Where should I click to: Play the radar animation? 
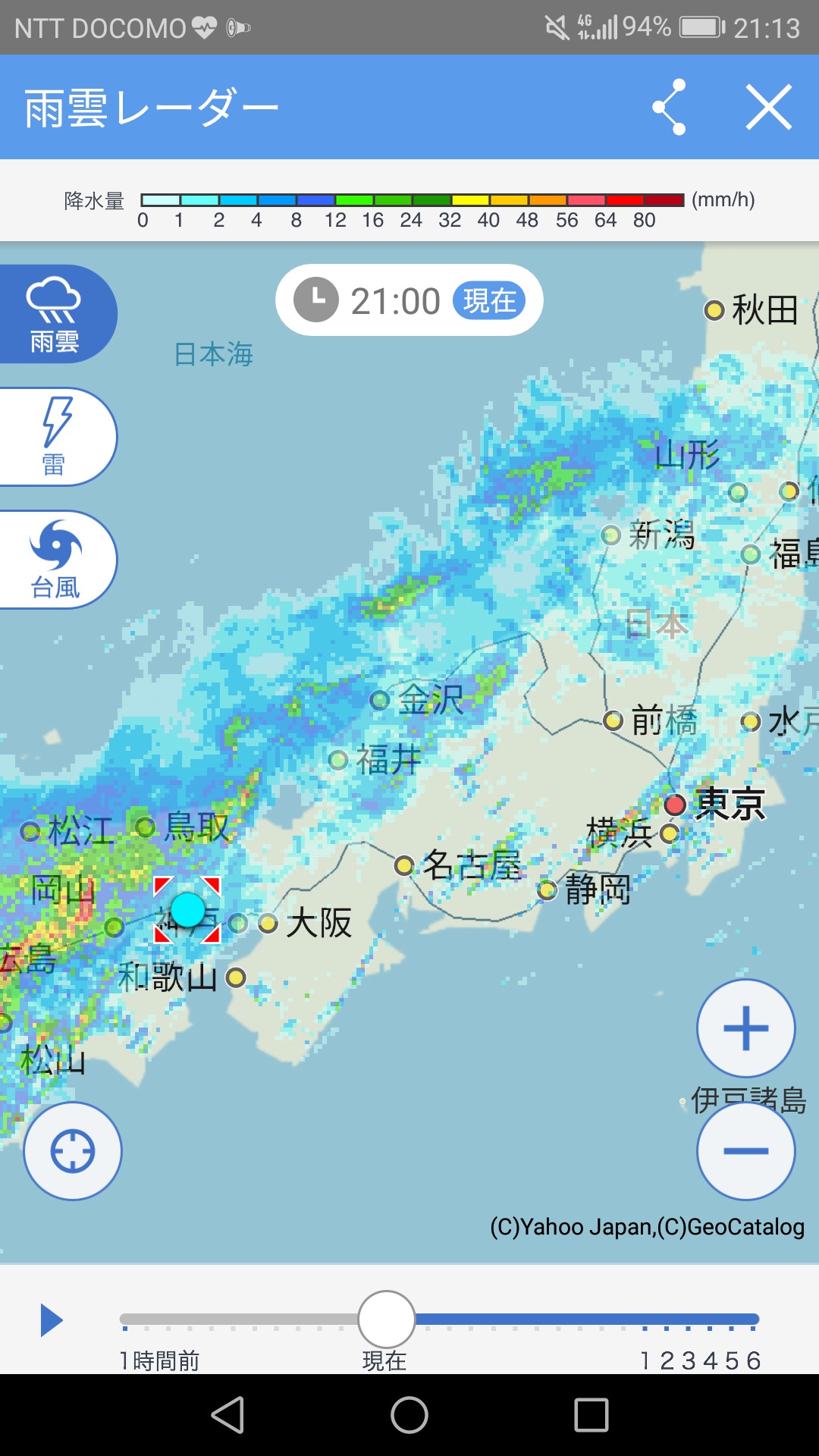tap(51, 1320)
